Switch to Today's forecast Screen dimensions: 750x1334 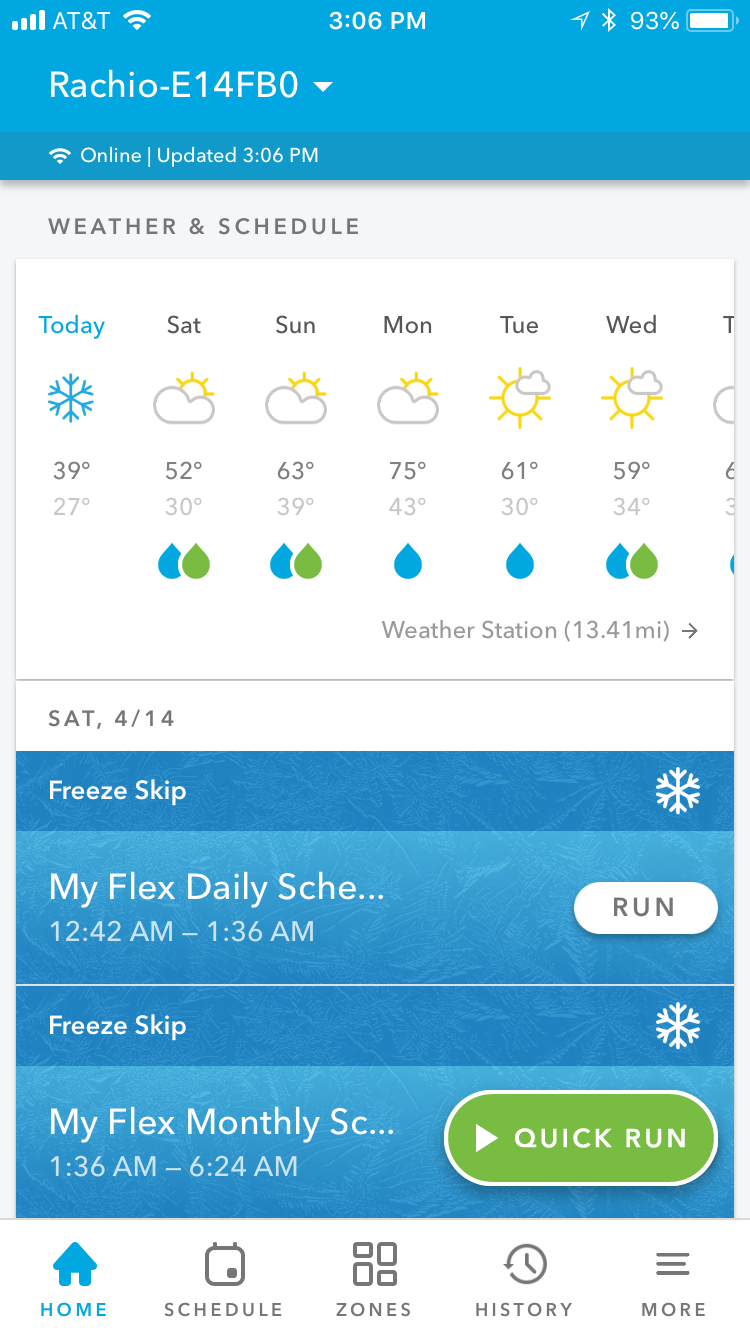tap(71, 325)
